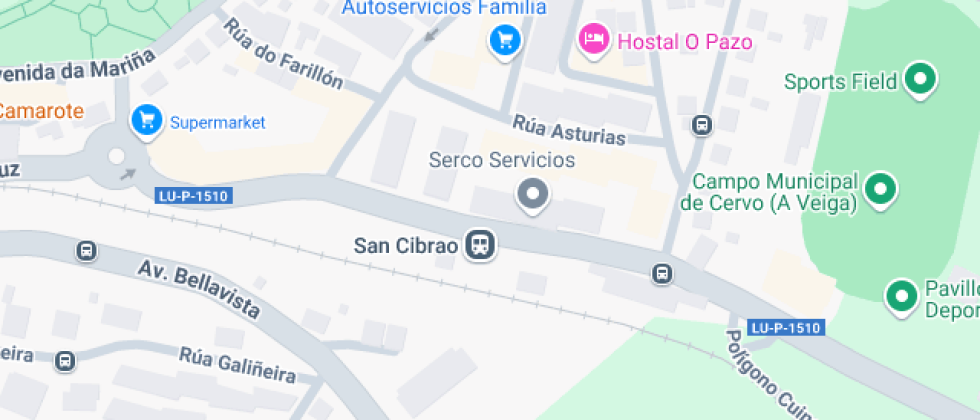
Task: Tap the sports pavilion green pin
Action: pyautogui.click(x=903, y=295)
